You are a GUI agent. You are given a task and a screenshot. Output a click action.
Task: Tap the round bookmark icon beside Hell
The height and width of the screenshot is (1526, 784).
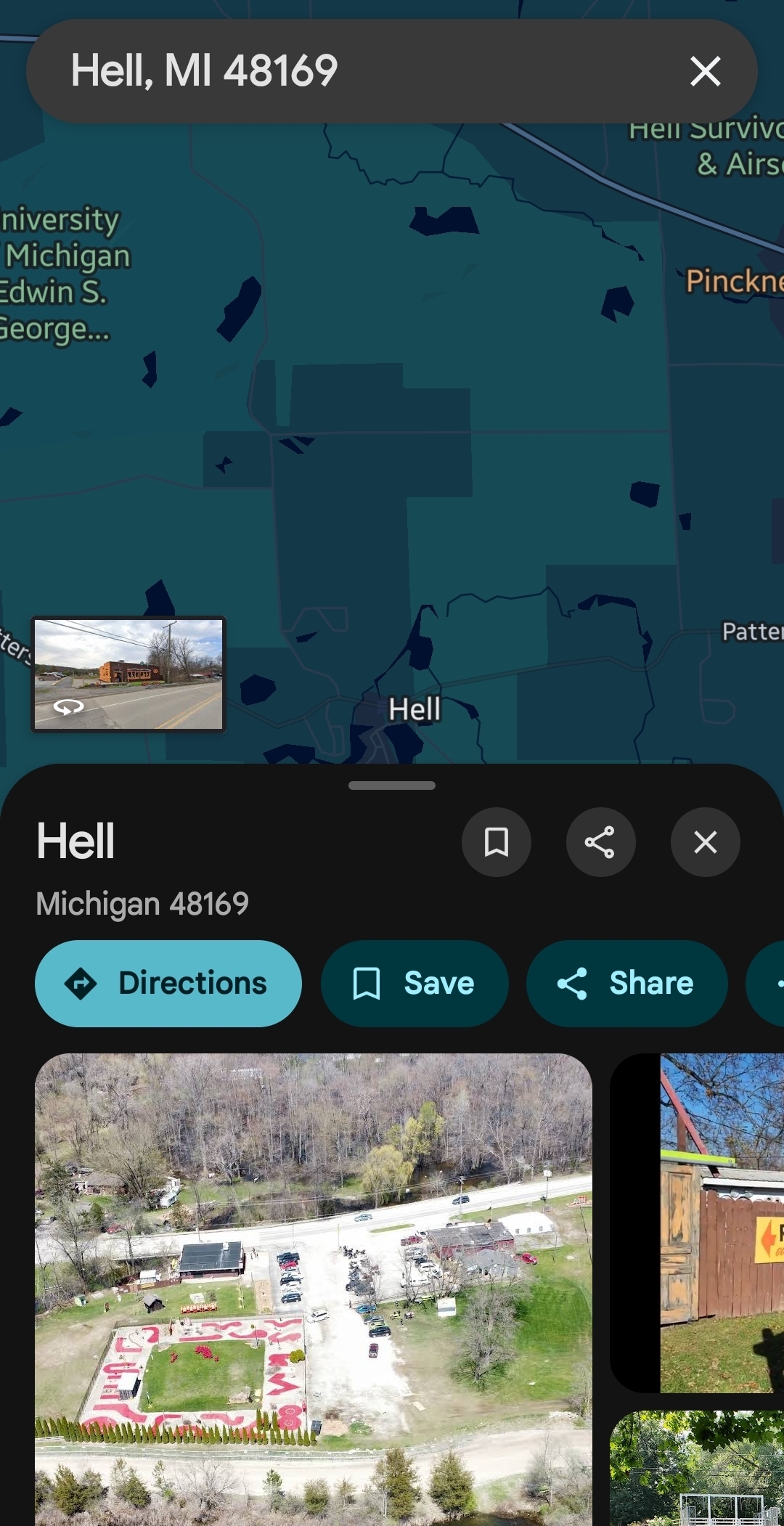click(x=497, y=842)
